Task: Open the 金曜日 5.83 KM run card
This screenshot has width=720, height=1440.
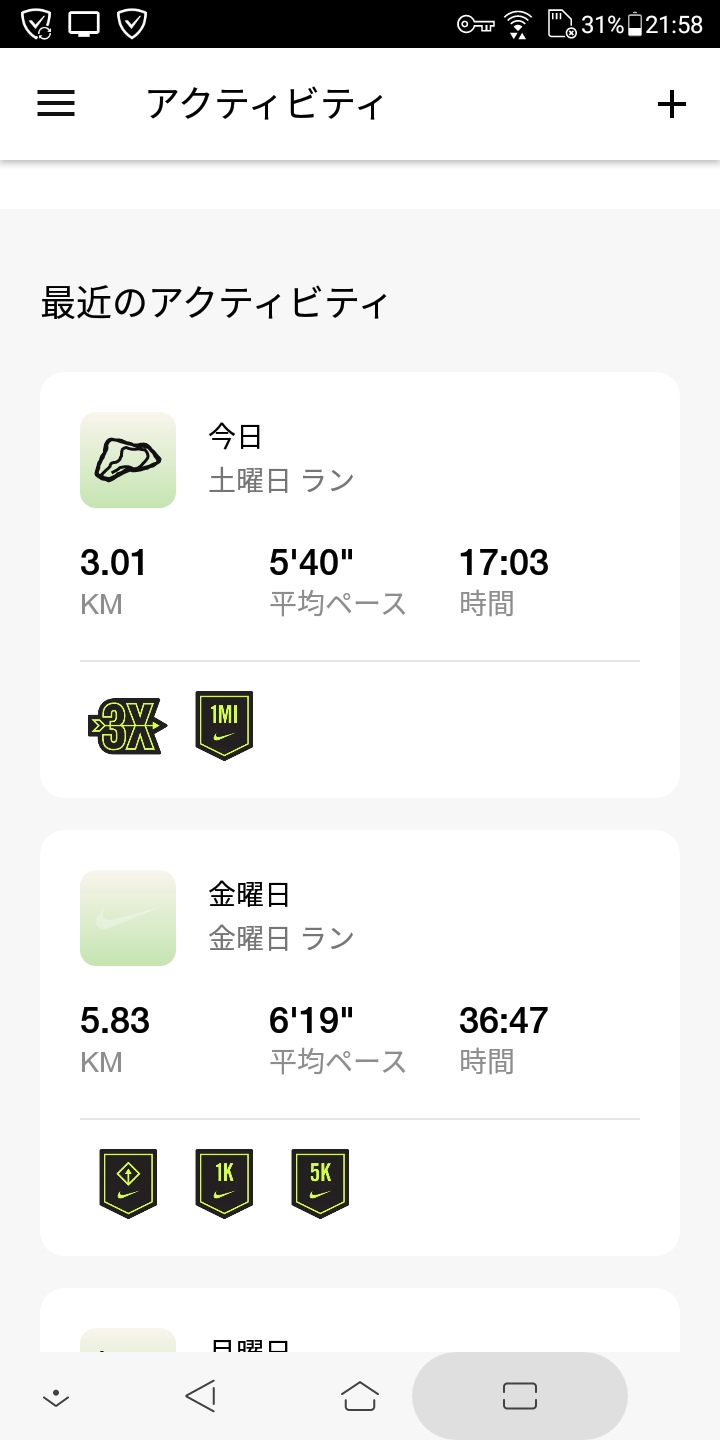Action: click(x=360, y=1020)
